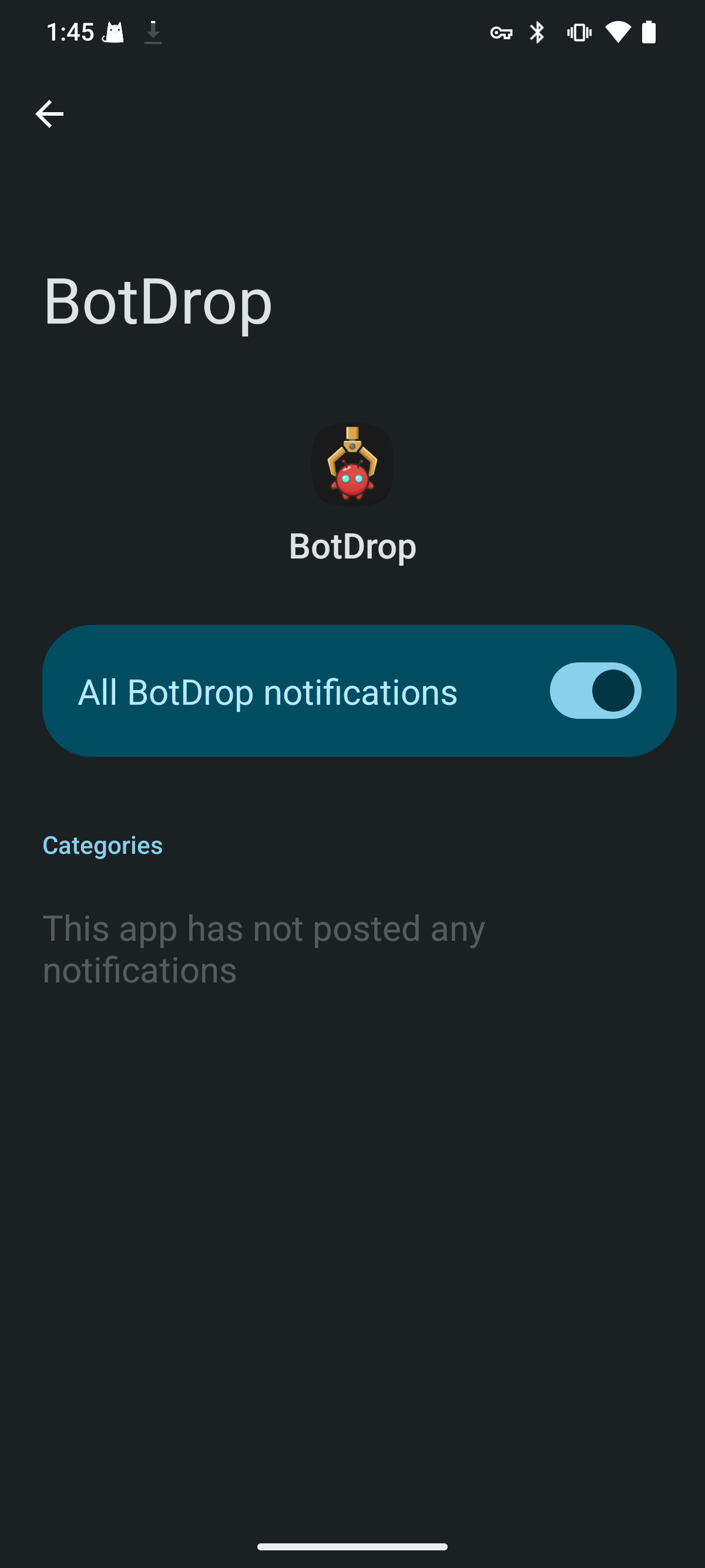705x1568 pixels.
Task: Tap the VPN key icon in status bar
Action: point(502,32)
